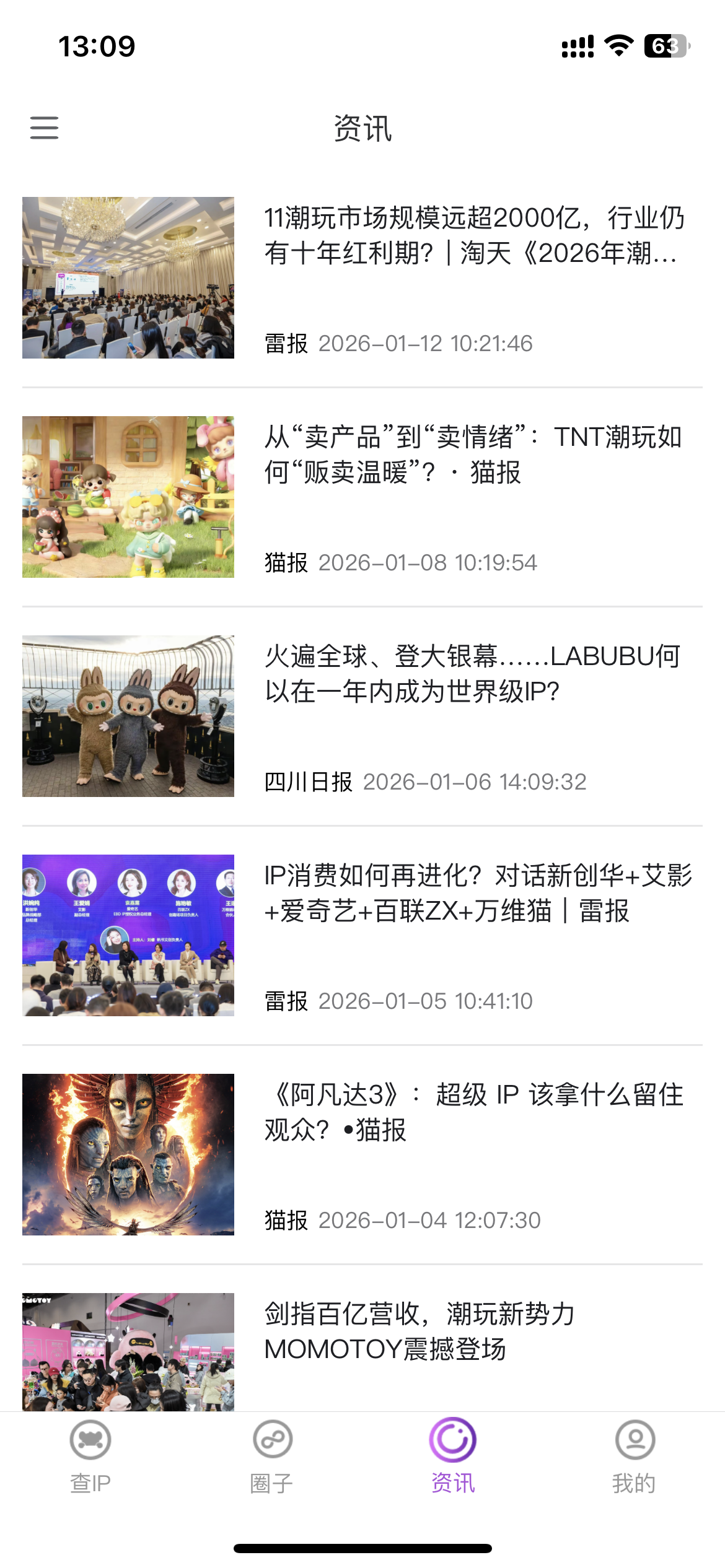
Task: Open the 我的 profile tab
Action: click(635, 1457)
